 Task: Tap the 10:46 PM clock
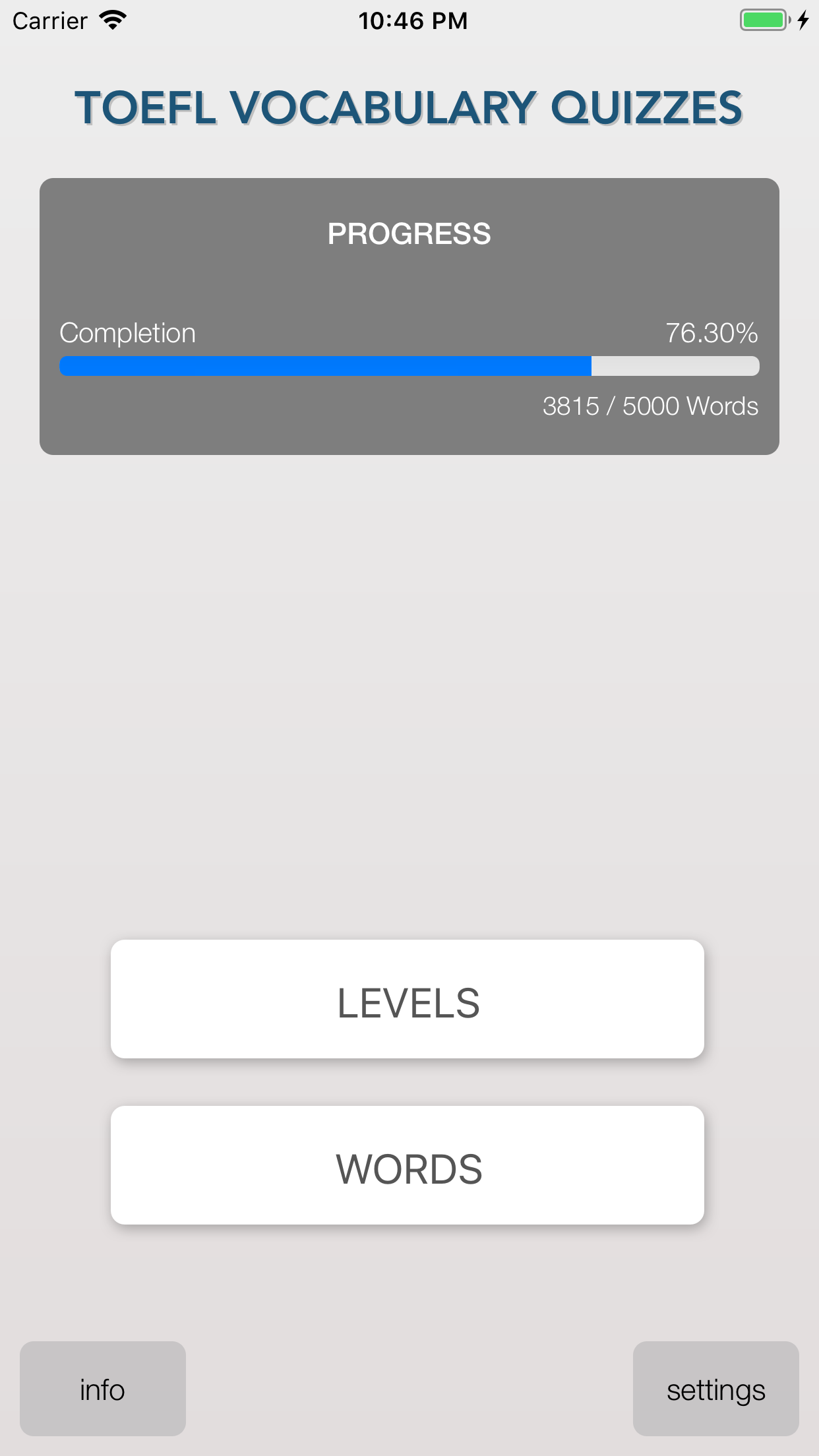pos(413,20)
